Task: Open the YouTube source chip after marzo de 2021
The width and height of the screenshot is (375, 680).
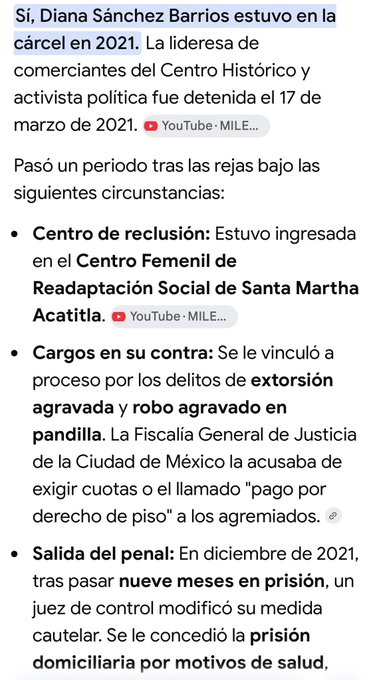Action: (x=206, y=126)
